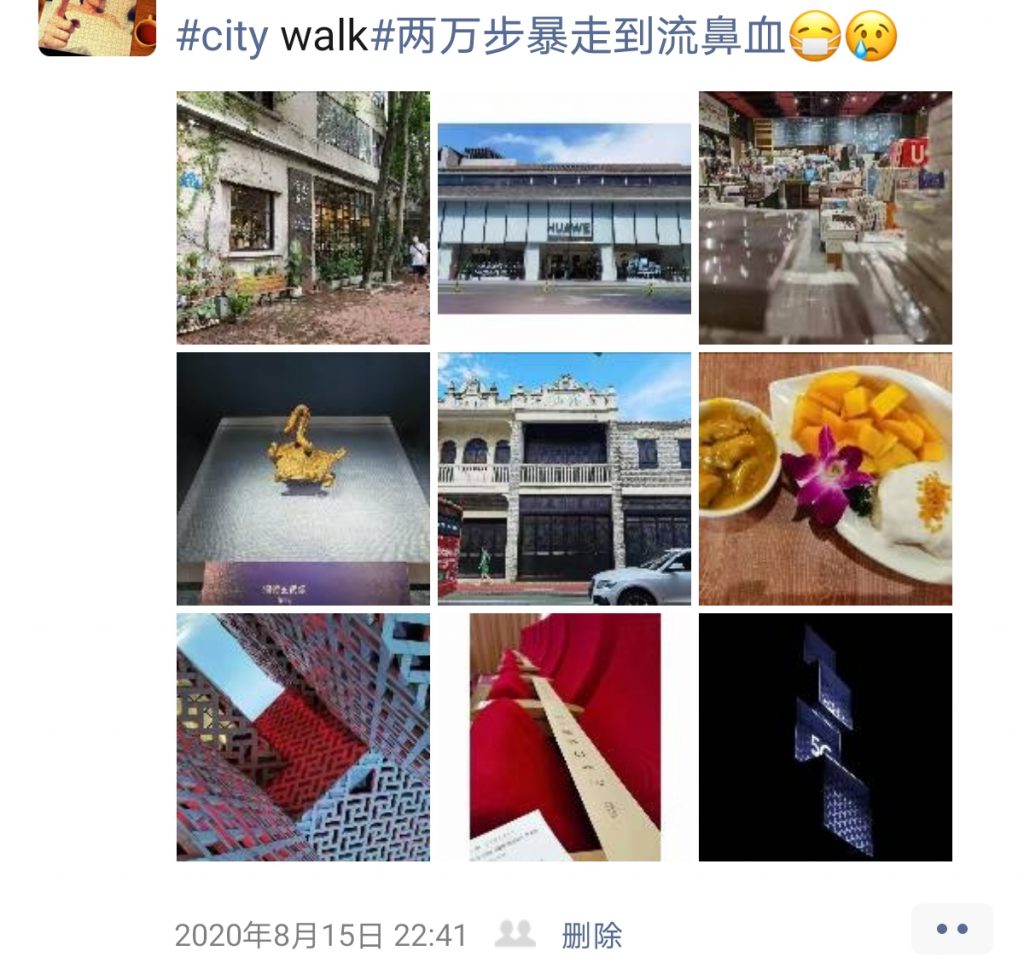Open the golden artifact photo

(x=303, y=478)
